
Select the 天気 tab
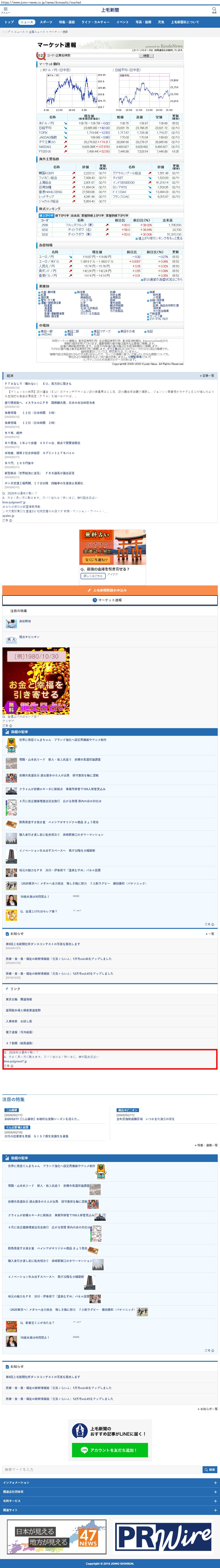(x=161, y=22)
